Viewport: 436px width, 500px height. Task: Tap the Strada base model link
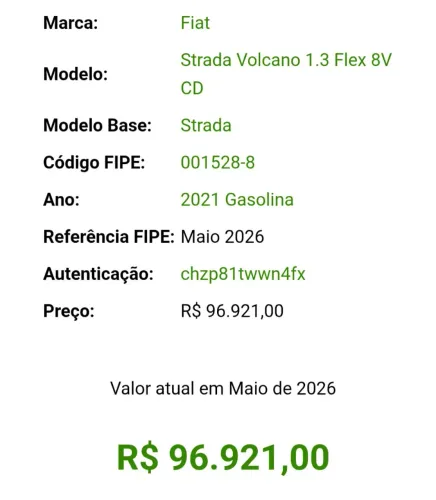tap(206, 126)
